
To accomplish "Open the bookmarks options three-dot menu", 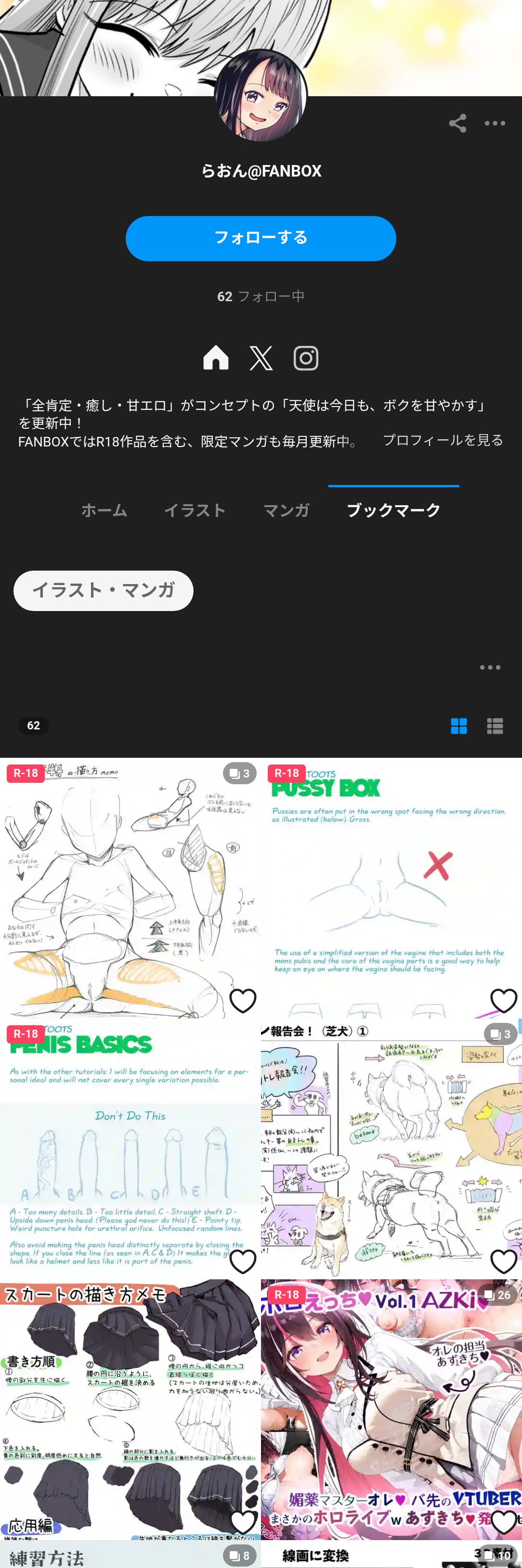I will pos(490,668).
